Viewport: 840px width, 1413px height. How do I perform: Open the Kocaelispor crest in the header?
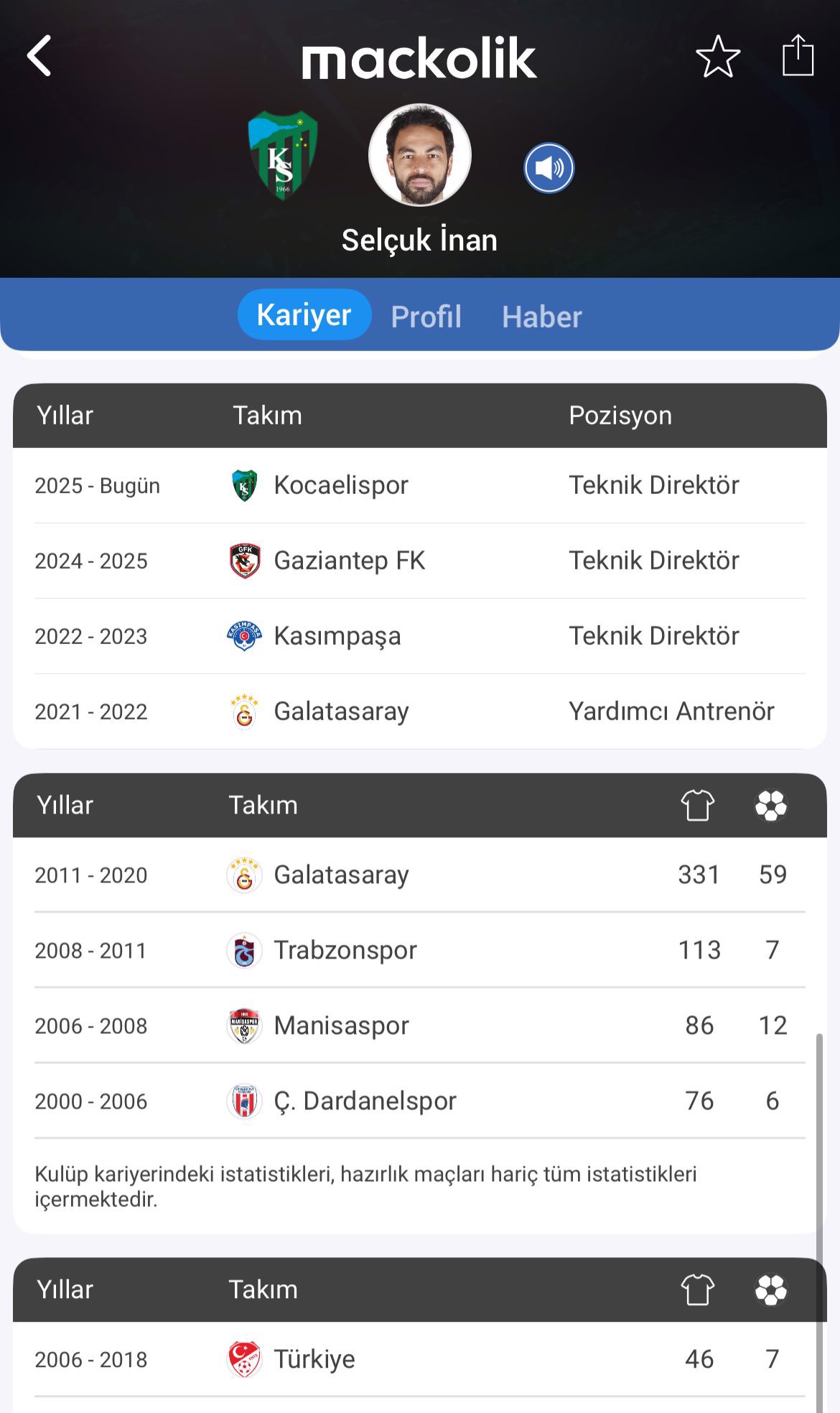coord(283,155)
